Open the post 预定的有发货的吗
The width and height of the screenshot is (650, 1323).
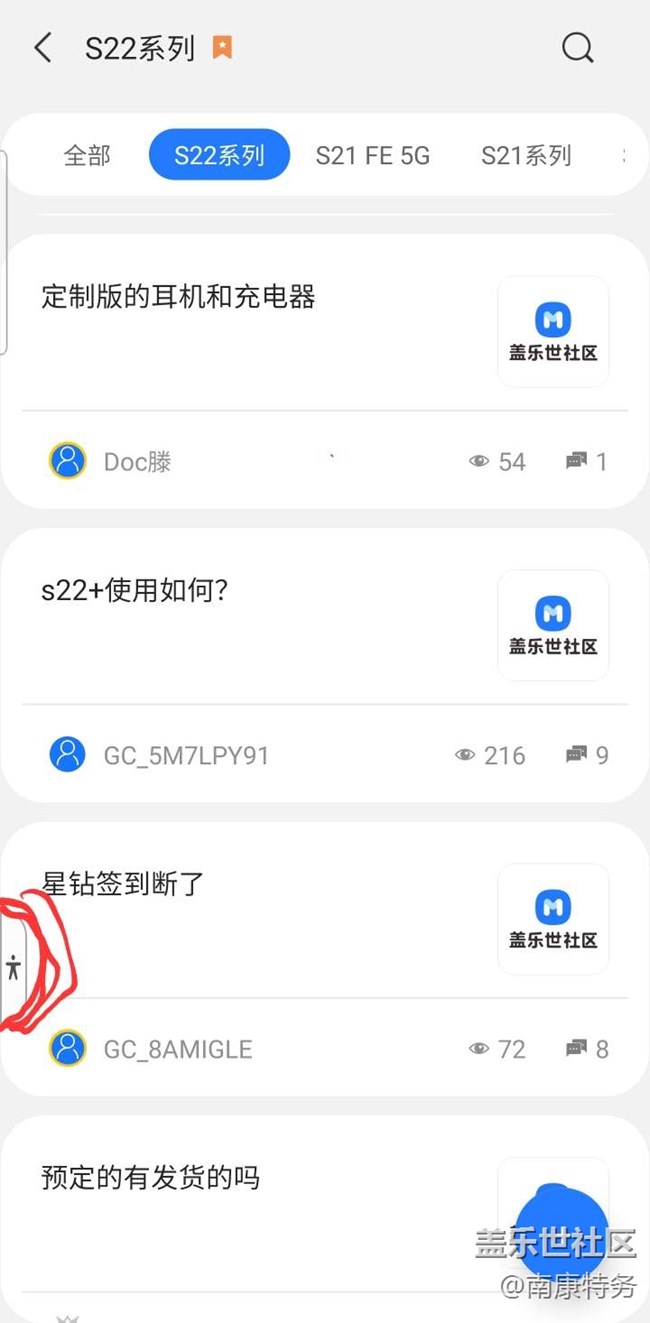(x=150, y=1177)
